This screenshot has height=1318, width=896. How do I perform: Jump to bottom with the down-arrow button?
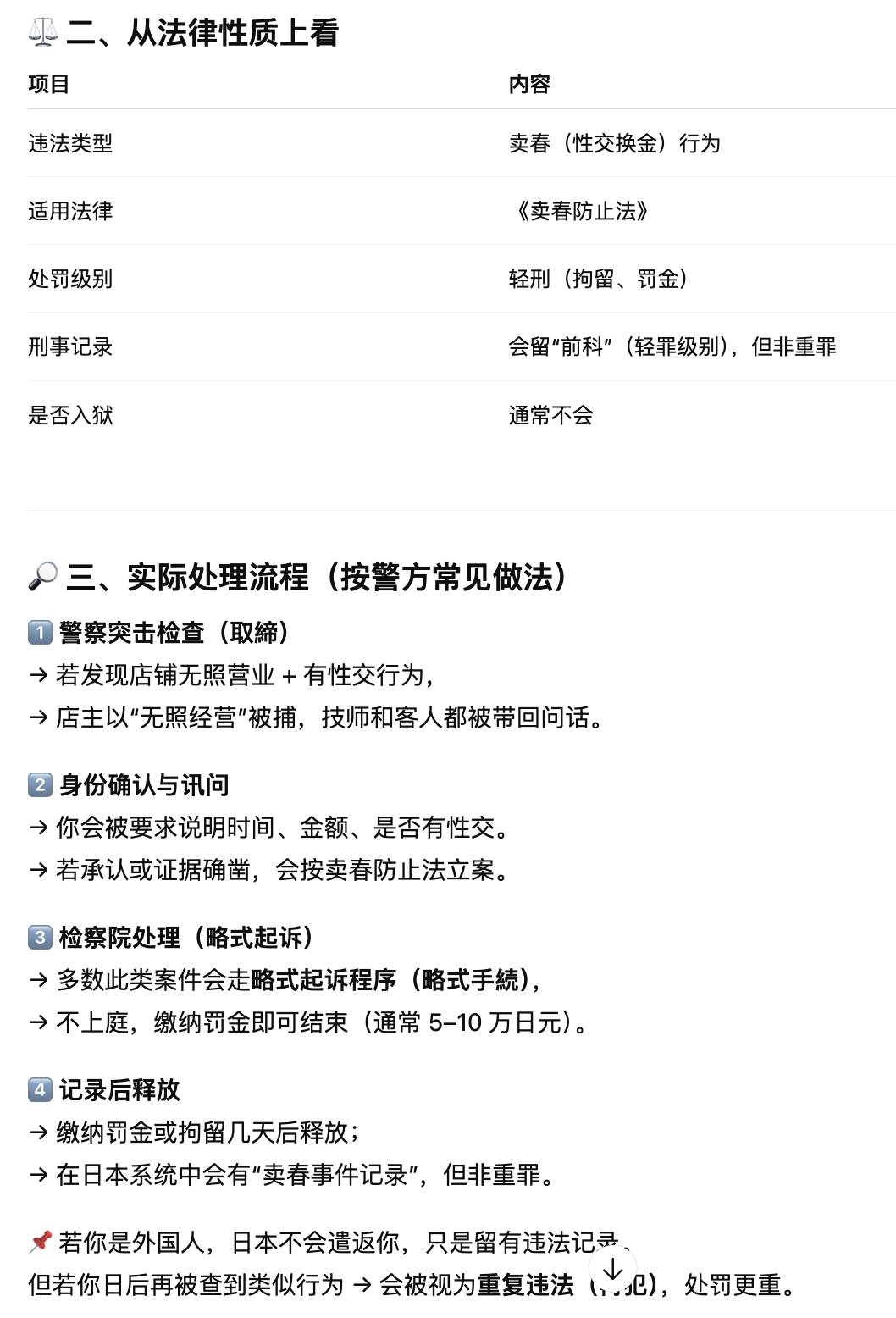pyautogui.click(x=612, y=1270)
